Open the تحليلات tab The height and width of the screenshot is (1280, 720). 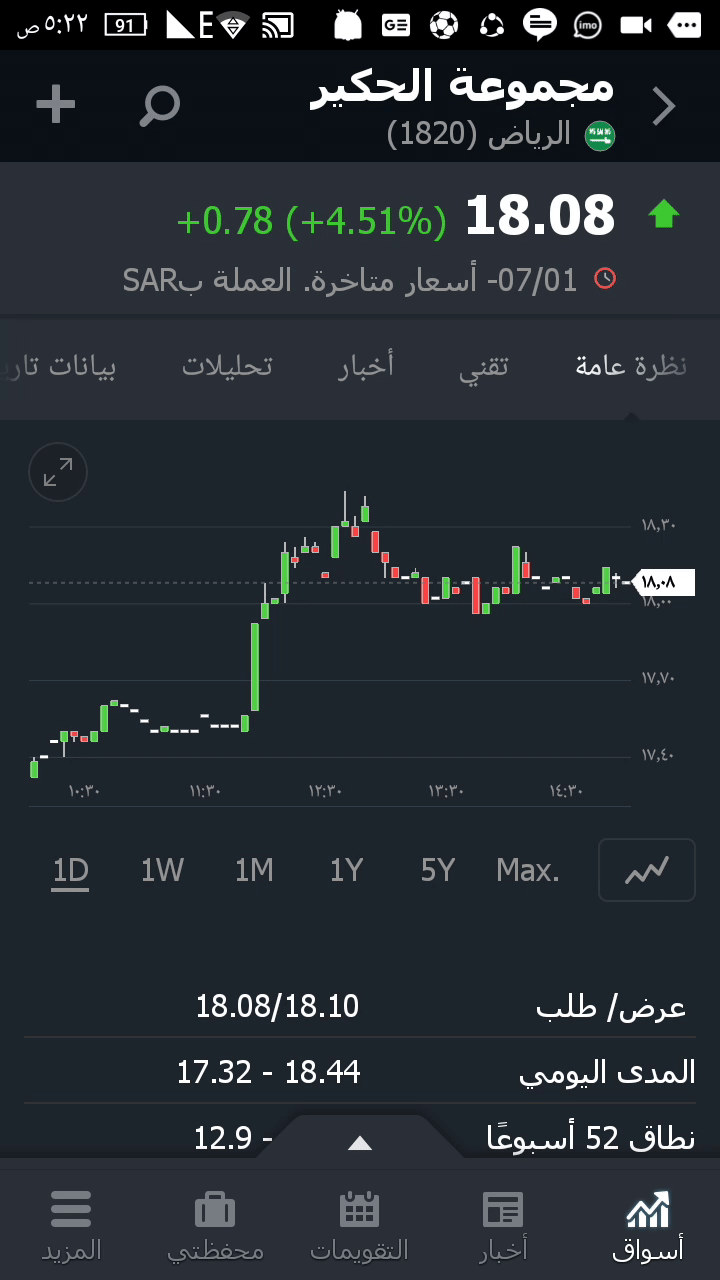227,366
